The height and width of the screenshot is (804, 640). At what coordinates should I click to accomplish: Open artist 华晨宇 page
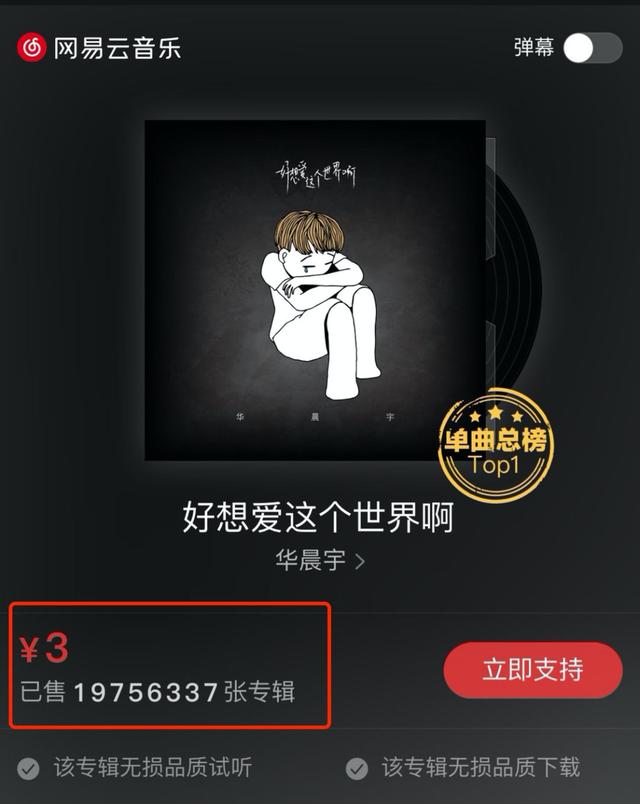click(x=320, y=560)
